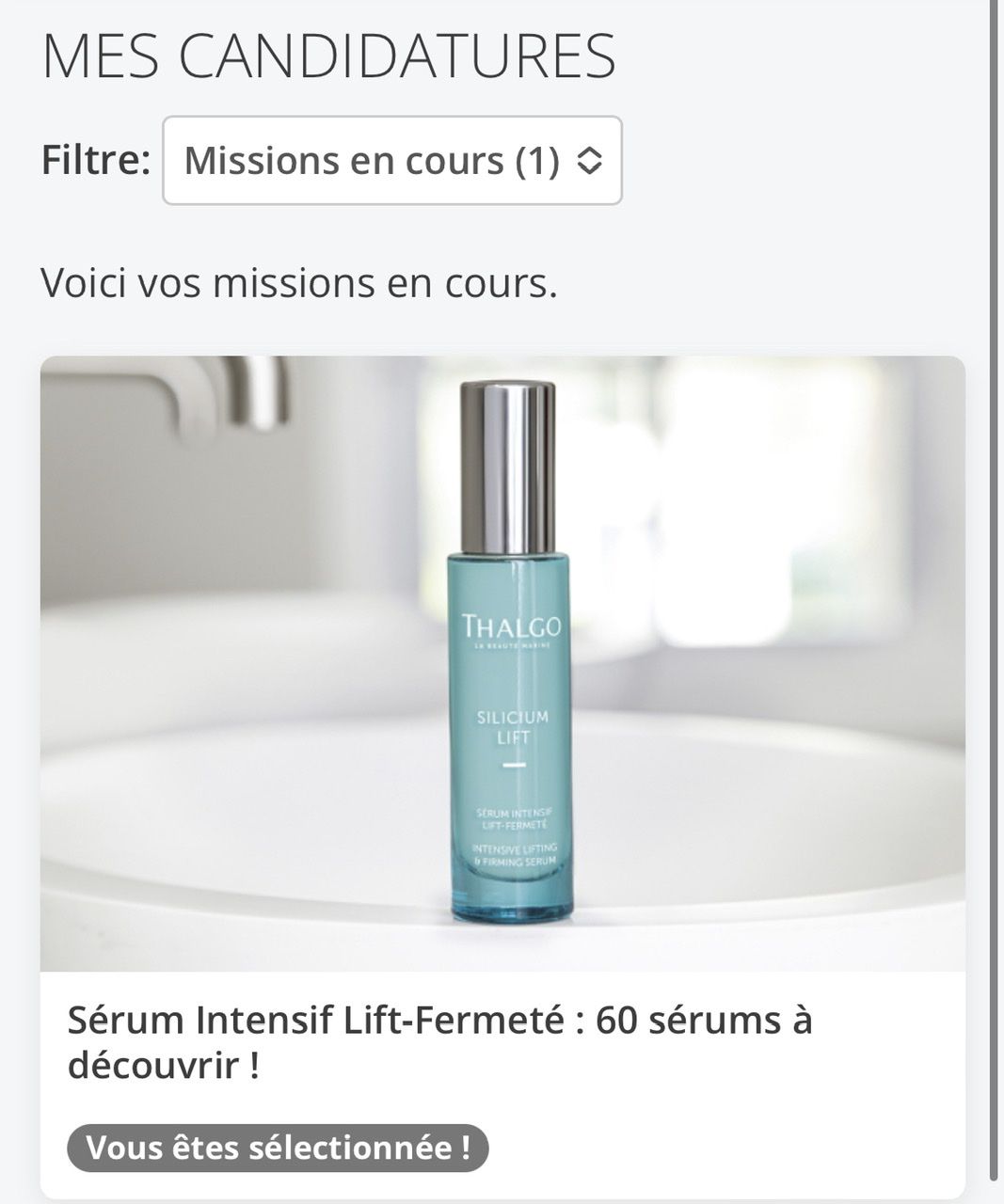Open the Sérum Intensif Lift-Fermeté mission card
1004x1204 pixels.
439,1042
